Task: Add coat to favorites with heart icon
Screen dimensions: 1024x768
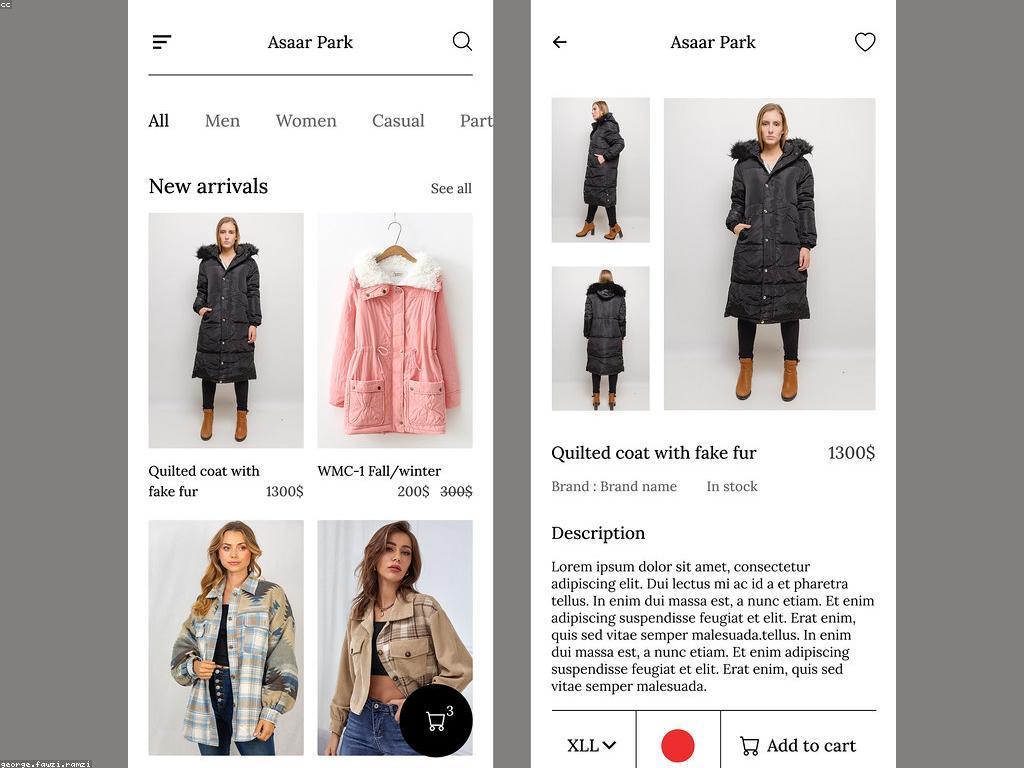Action: (865, 42)
